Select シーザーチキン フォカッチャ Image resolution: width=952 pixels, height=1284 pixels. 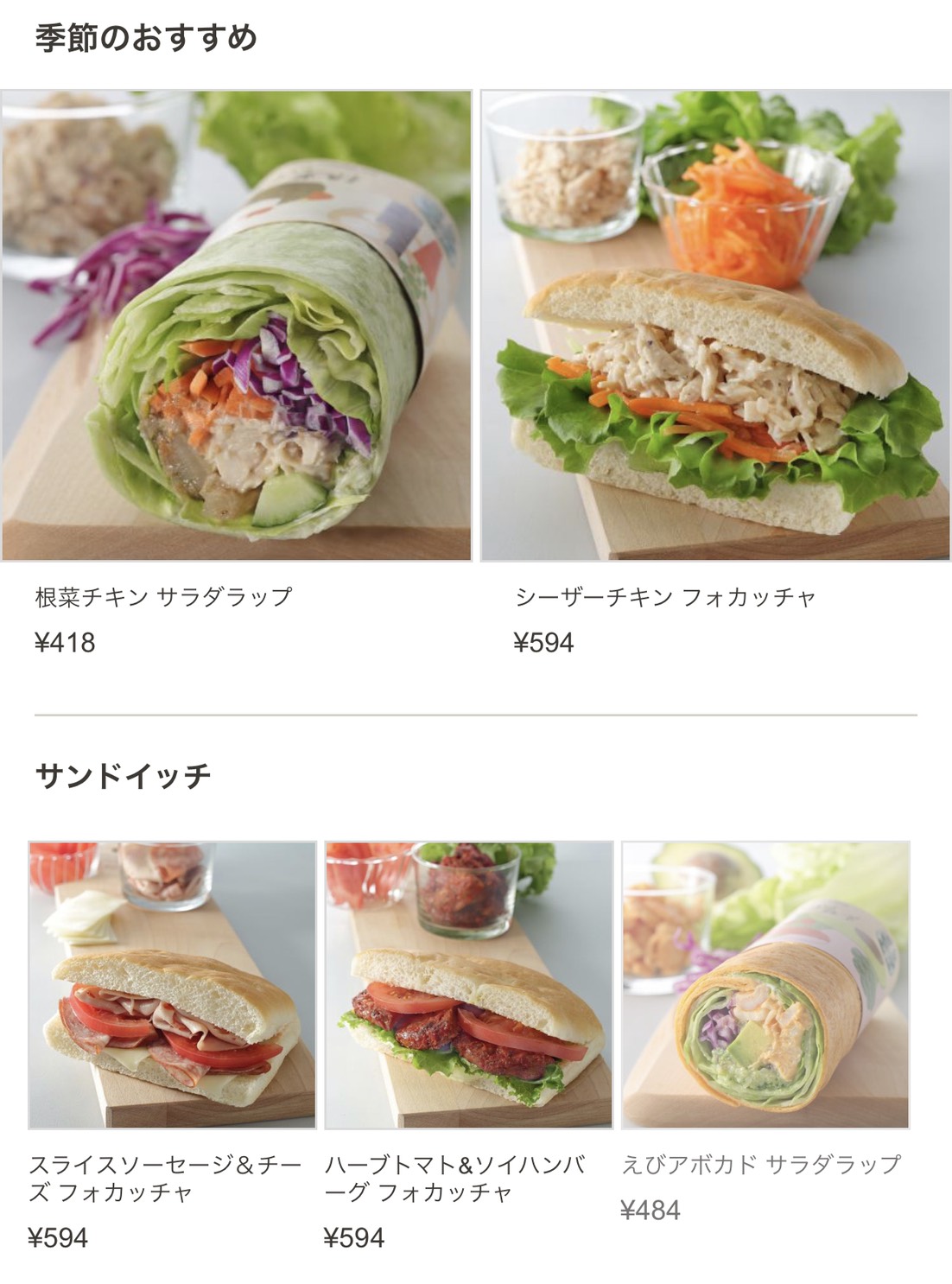click(715, 326)
